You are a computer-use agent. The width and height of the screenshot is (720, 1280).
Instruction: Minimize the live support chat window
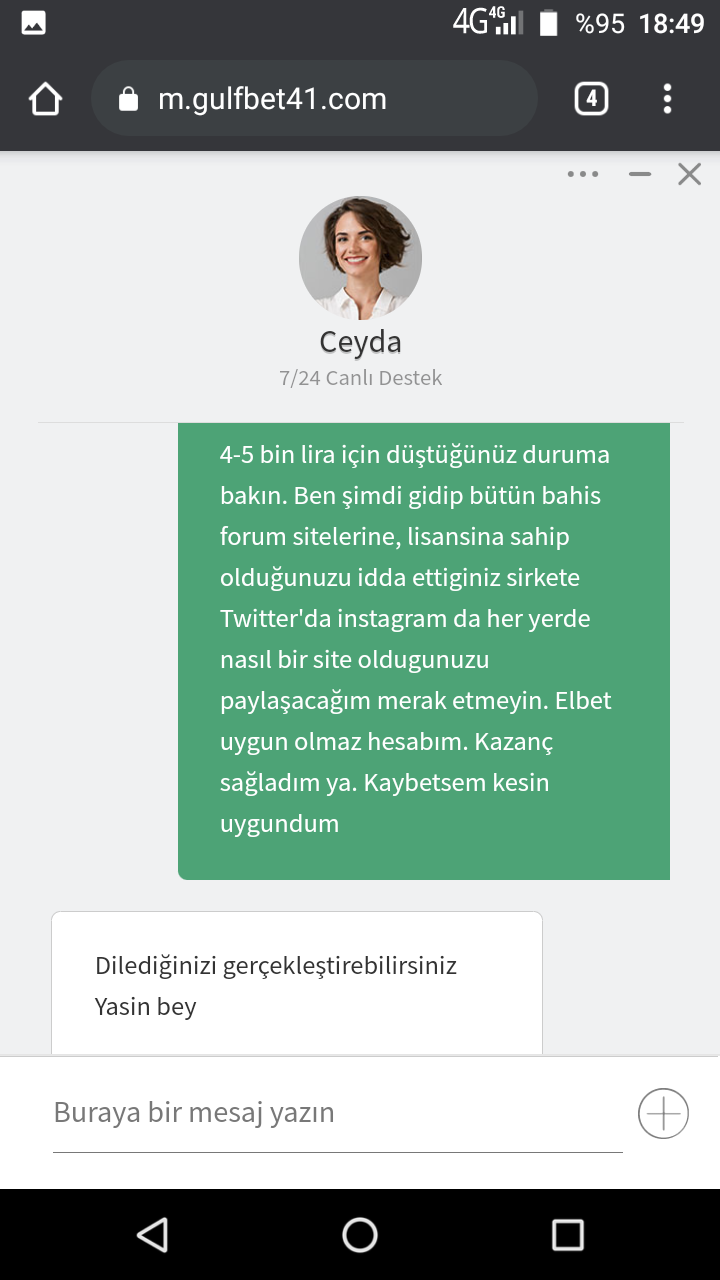[x=640, y=174]
